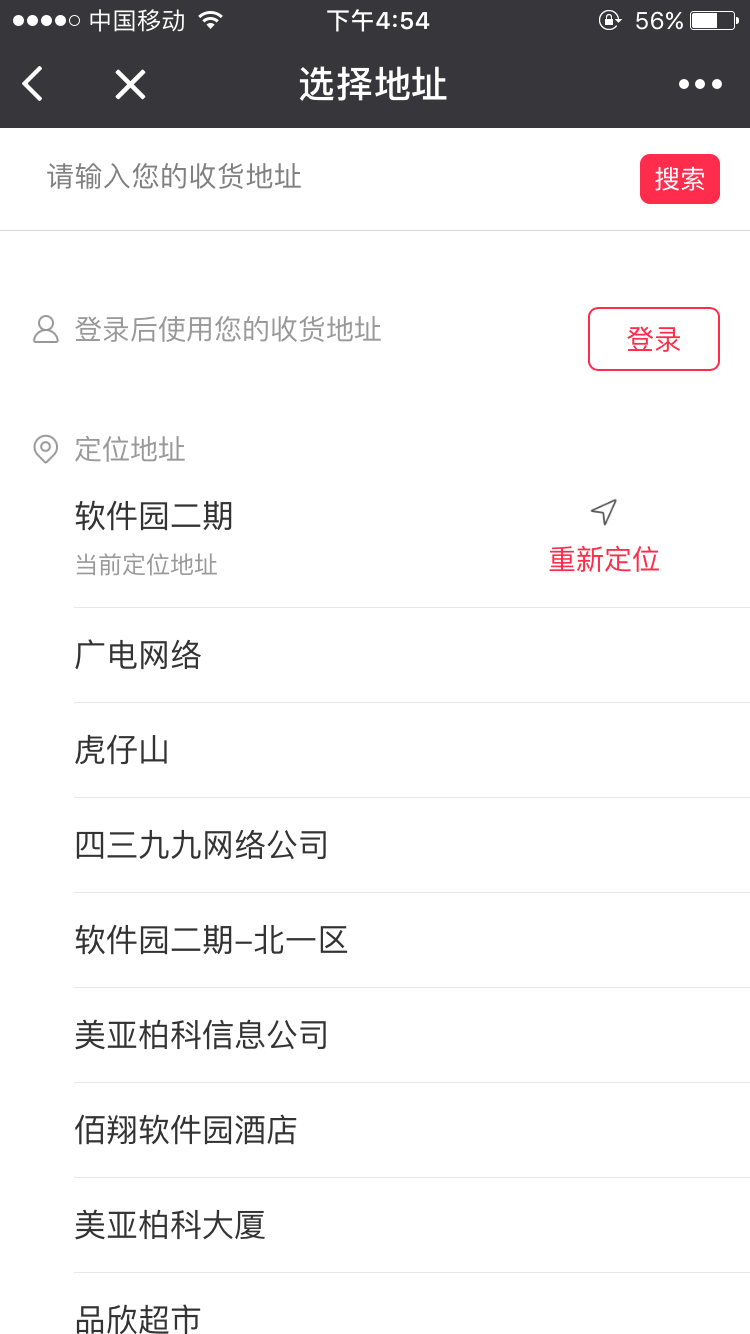This screenshot has width=750, height=1334.
Task: Open the three-dot more menu
Action: 700,84
